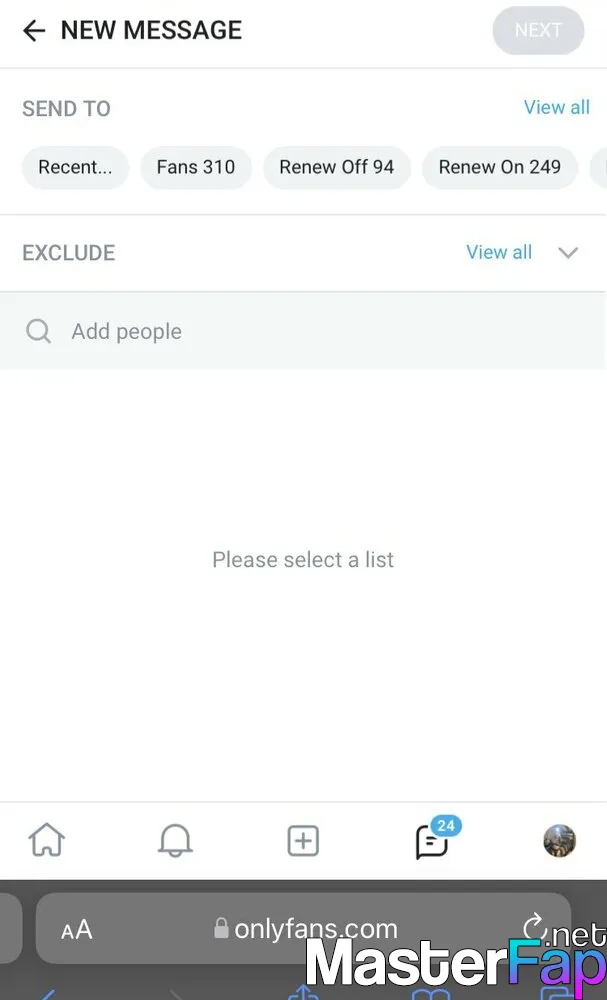Reload the onlyfans.com page
The image size is (607, 1000).
tap(534, 927)
